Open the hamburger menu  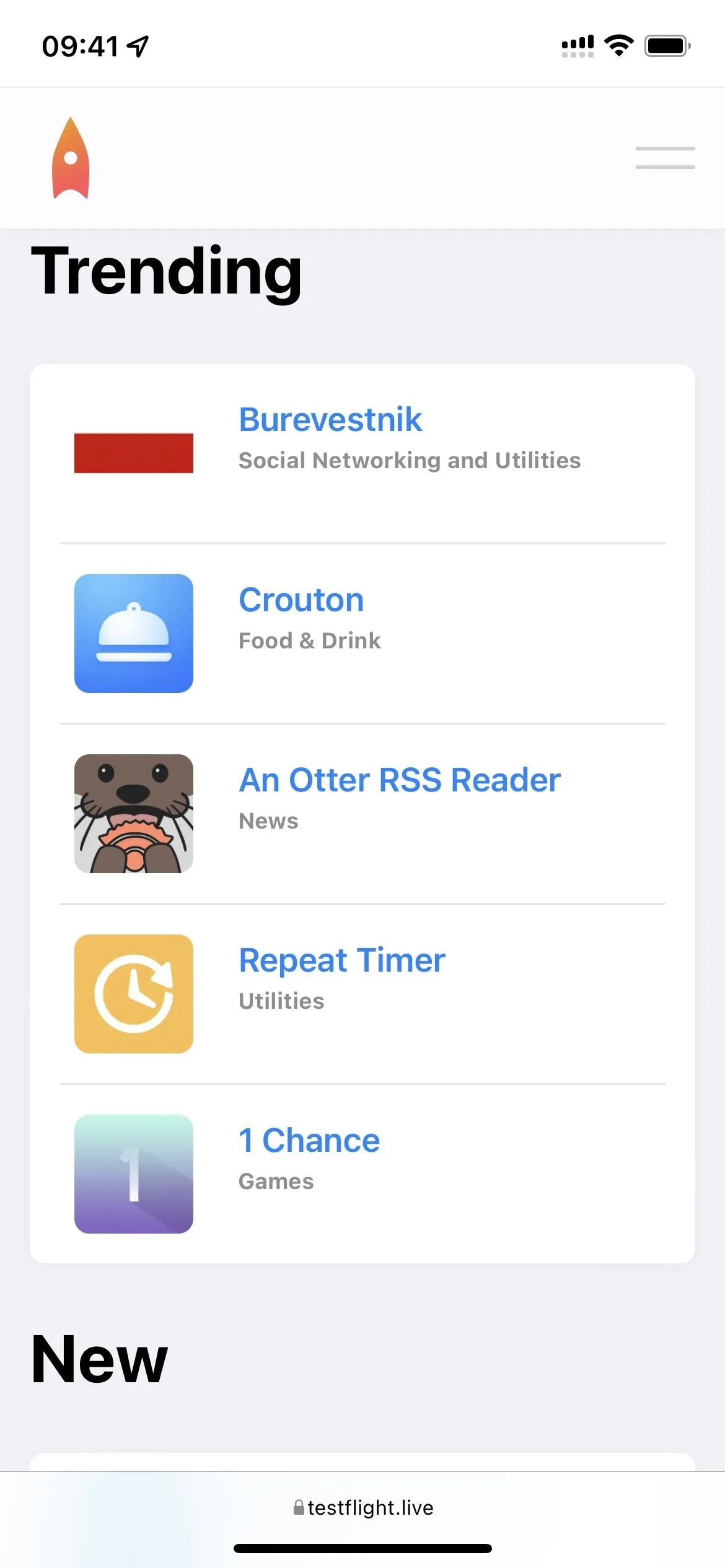[x=665, y=158]
